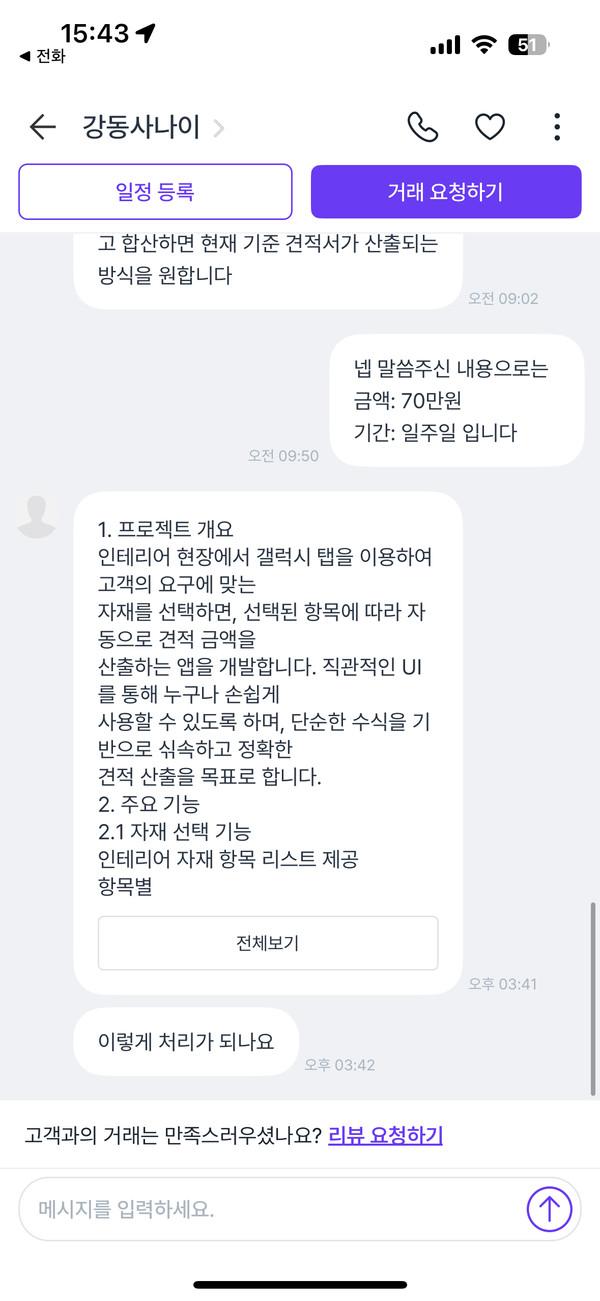Expand the message with 전체보기

pyautogui.click(x=268, y=943)
